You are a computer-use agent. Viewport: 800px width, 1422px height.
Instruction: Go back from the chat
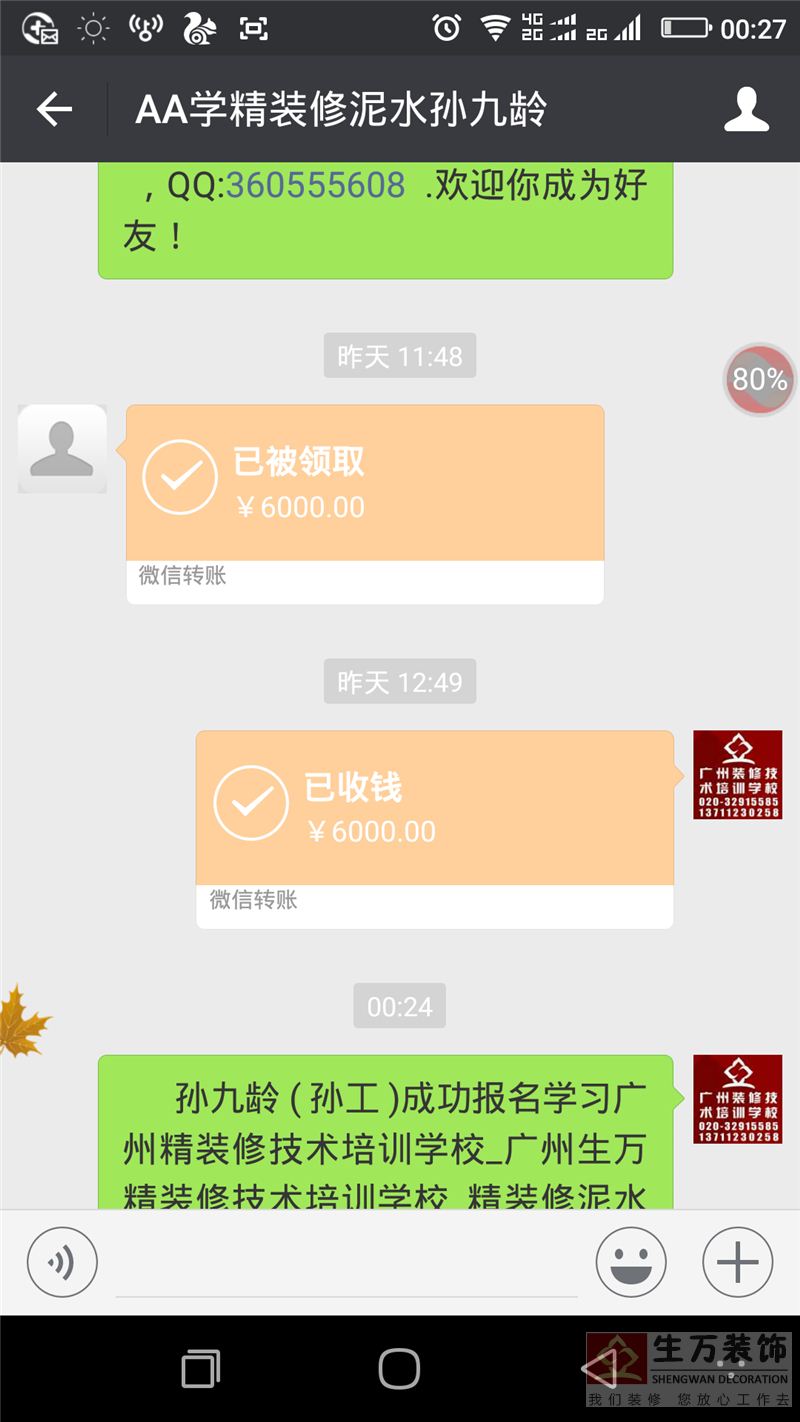54,109
